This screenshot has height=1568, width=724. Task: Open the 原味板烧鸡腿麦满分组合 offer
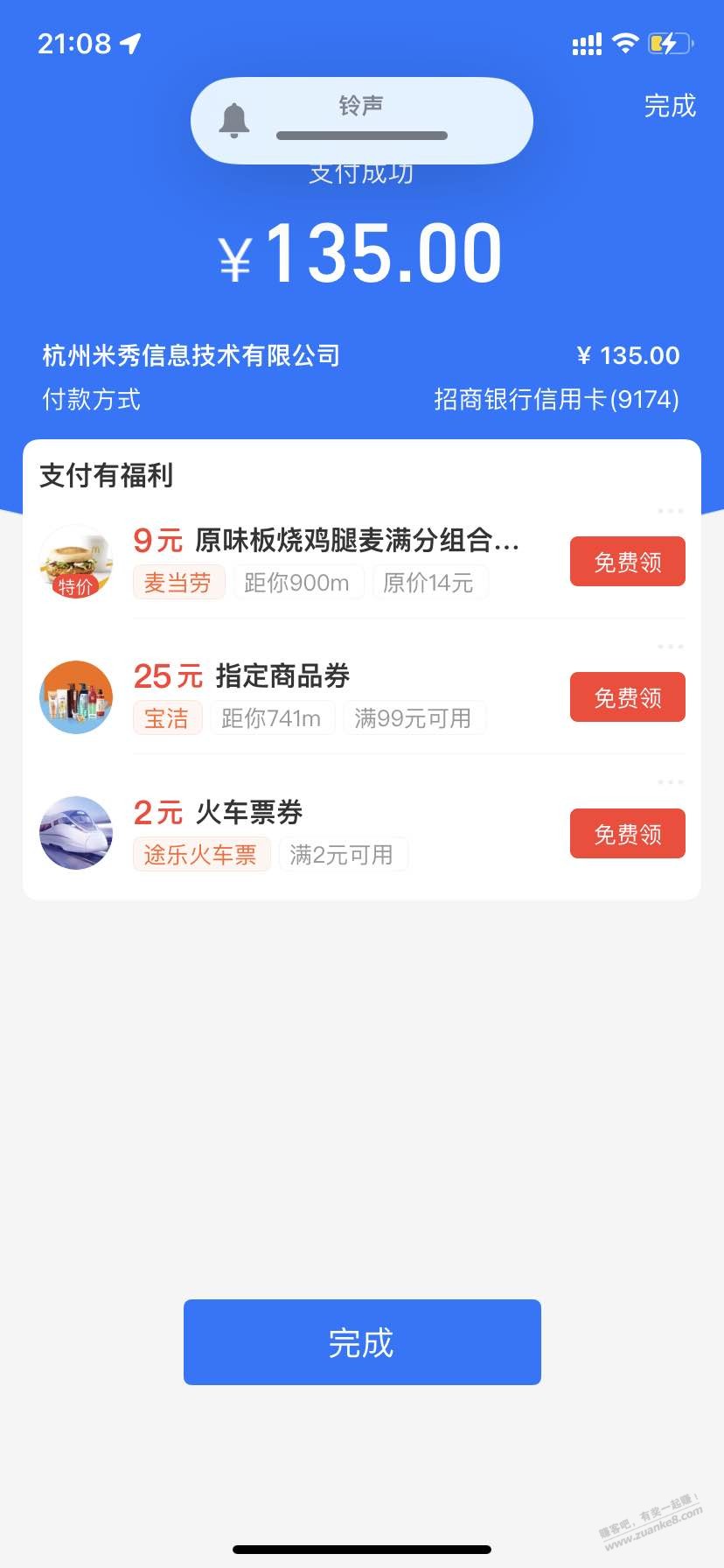pos(357,541)
